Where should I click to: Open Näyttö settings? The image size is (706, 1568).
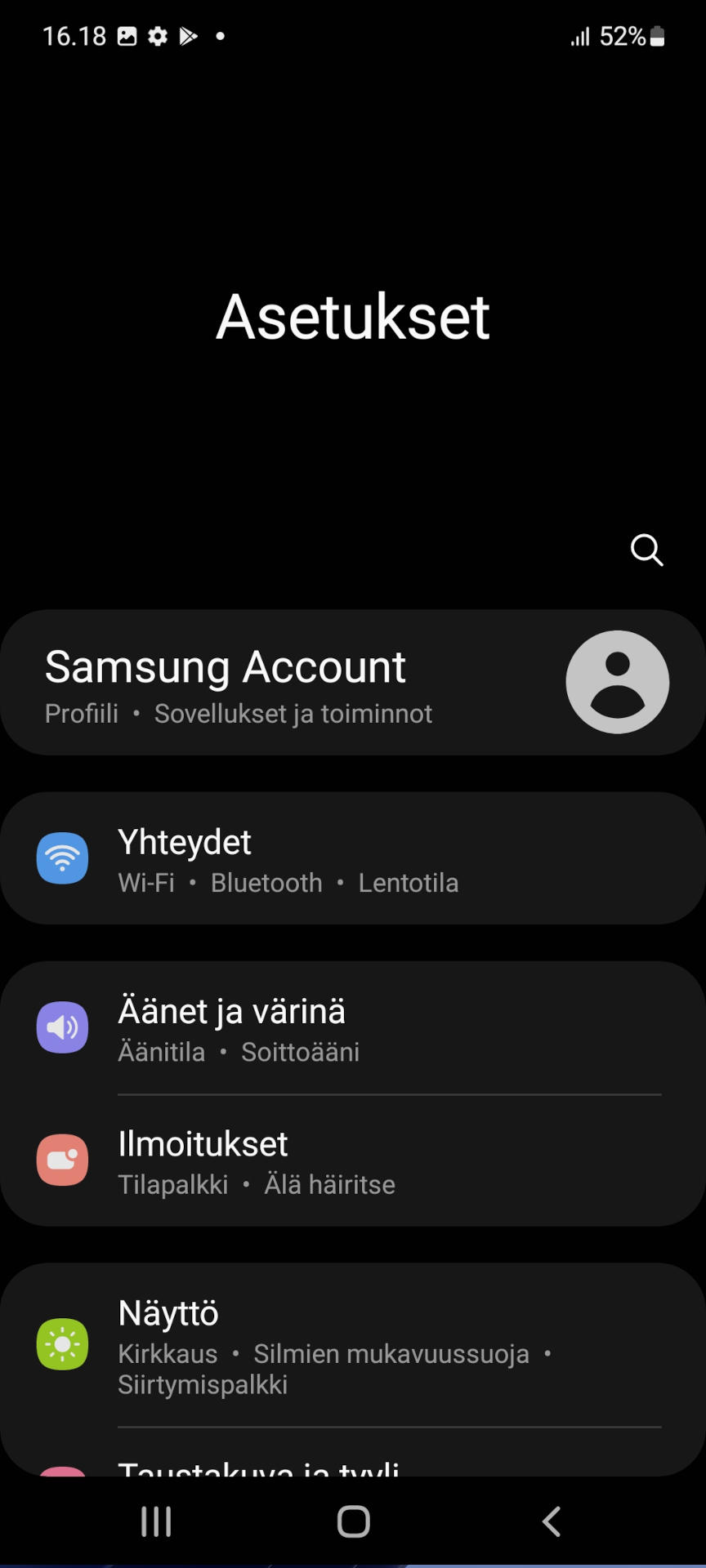point(353,1344)
